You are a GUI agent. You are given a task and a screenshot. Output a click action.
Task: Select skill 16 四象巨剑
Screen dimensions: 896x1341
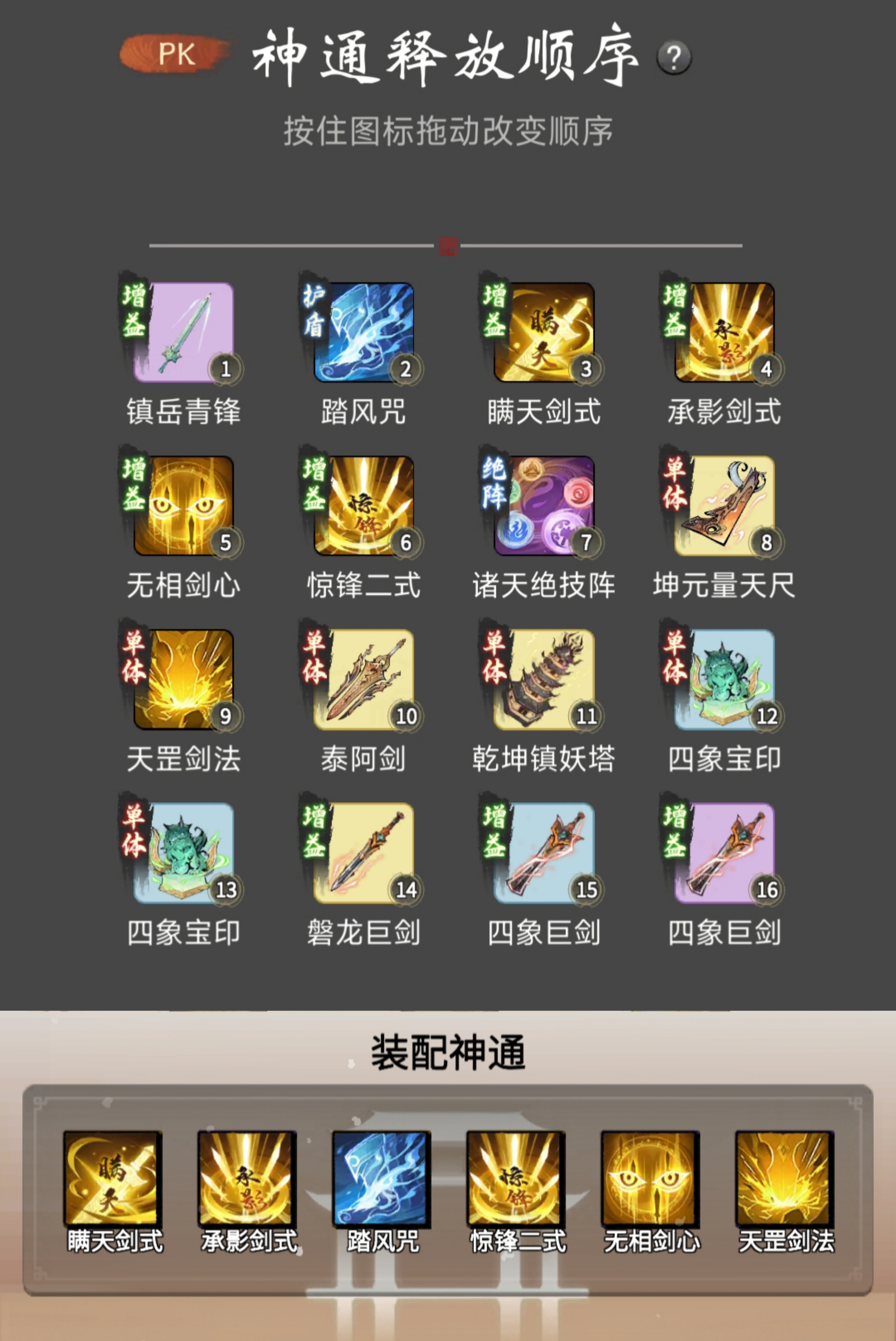coord(725,853)
